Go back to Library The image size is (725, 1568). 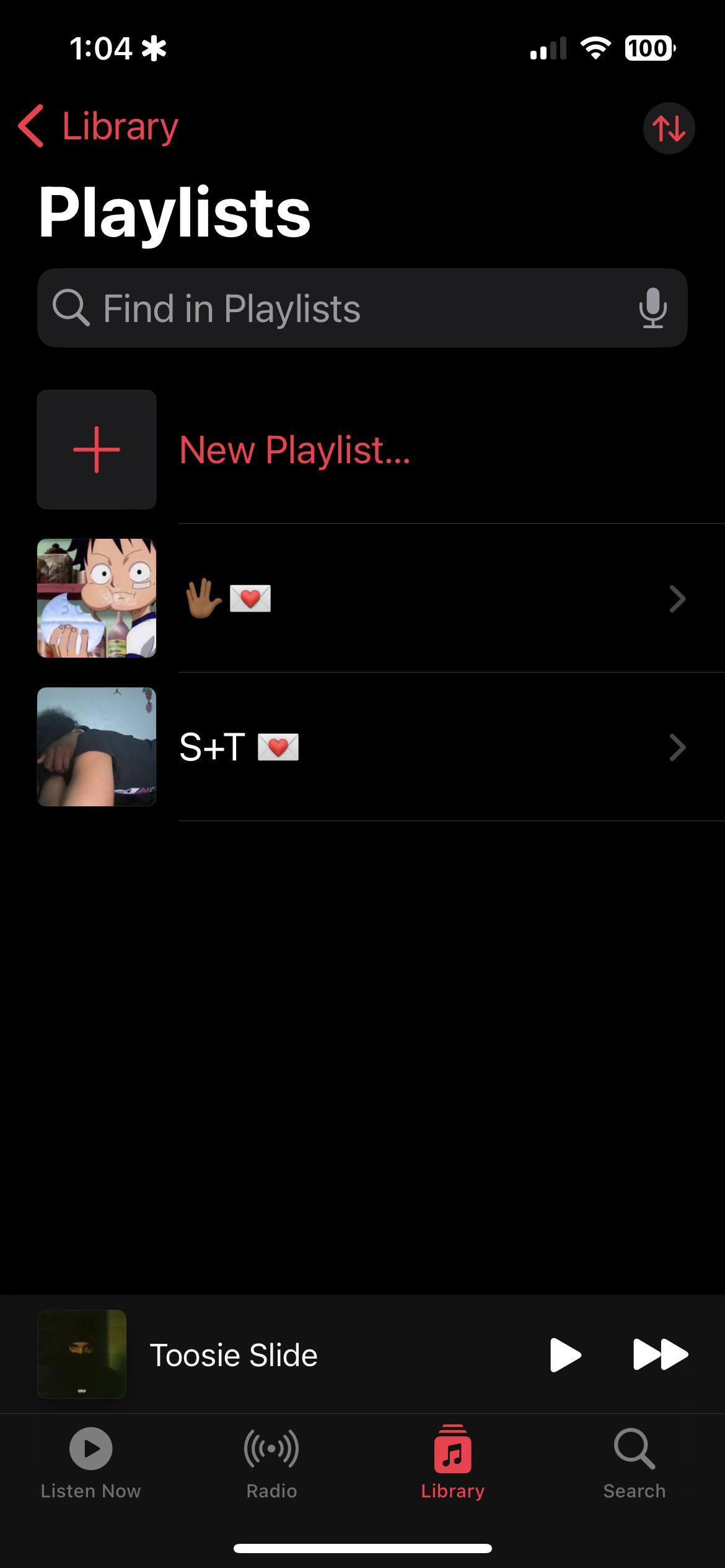pos(99,126)
